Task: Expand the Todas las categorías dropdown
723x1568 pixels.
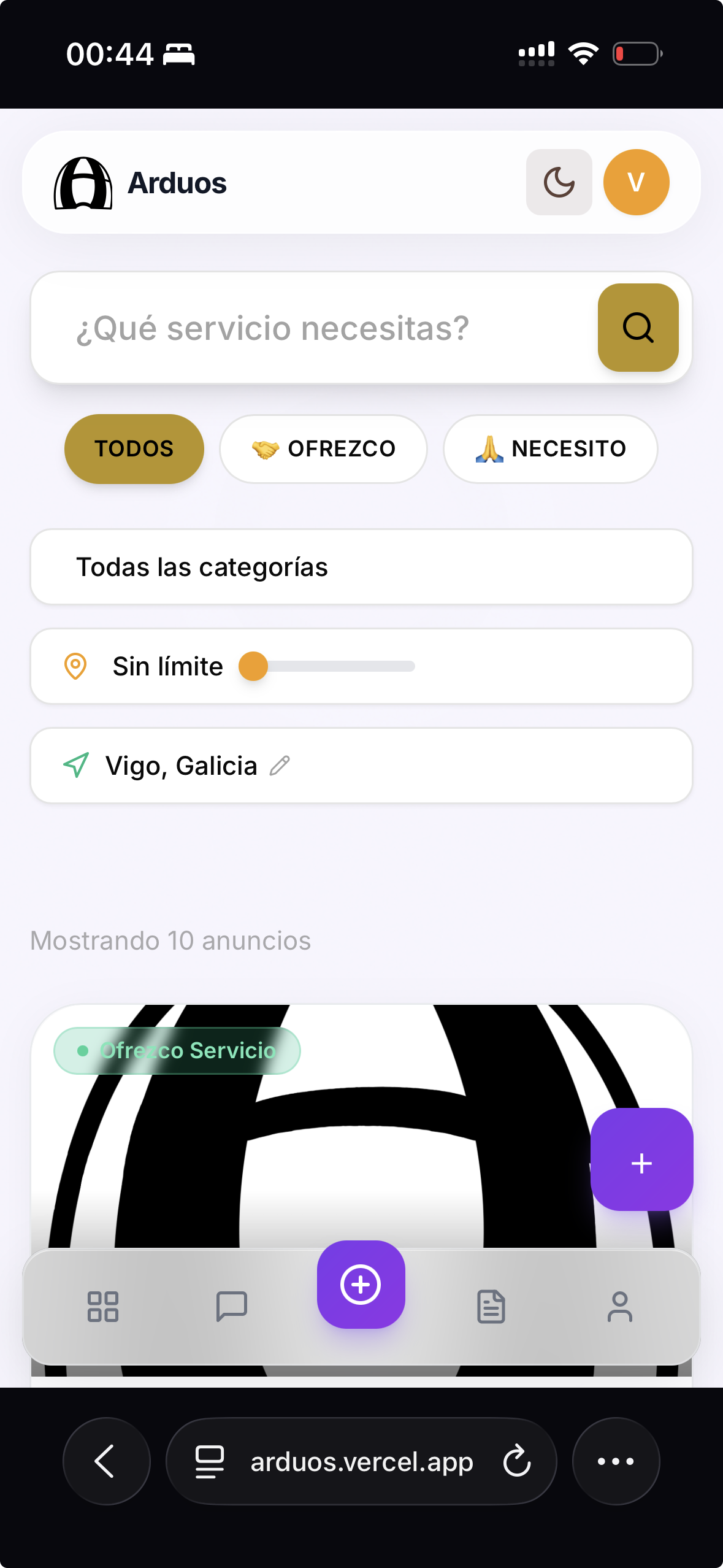Action: coord(361,567)
